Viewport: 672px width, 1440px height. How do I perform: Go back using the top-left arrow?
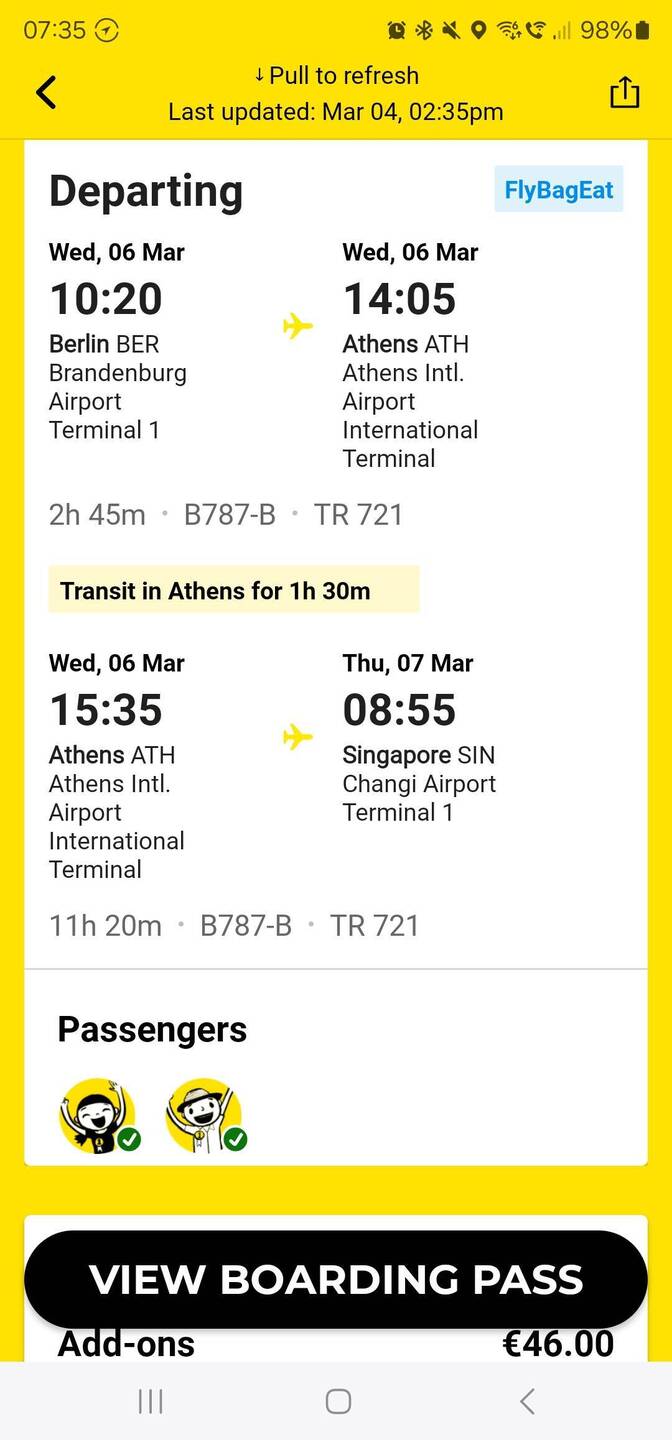[46, 92]
